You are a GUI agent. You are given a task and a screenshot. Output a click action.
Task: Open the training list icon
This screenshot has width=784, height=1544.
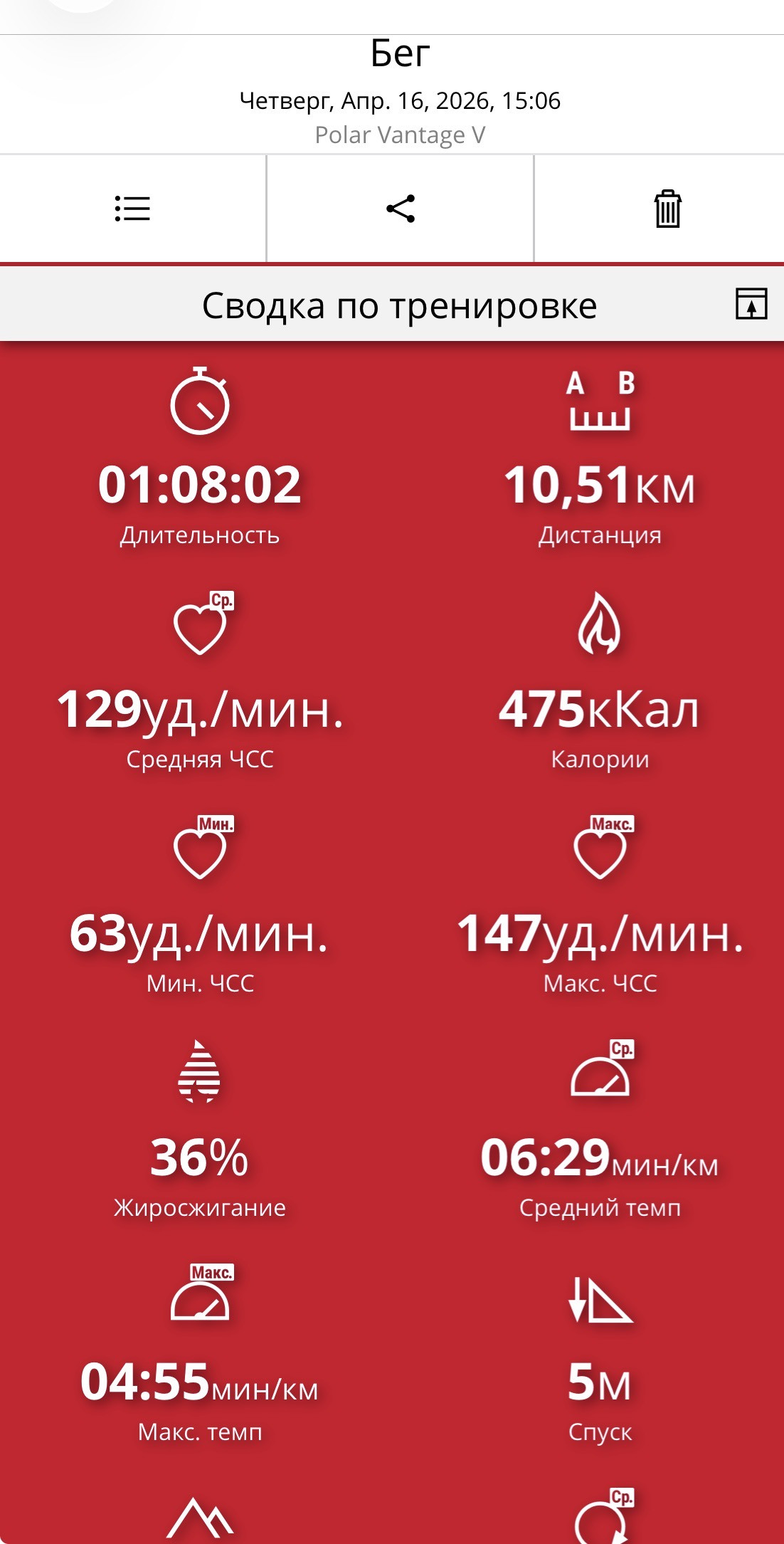pos(132,209)
